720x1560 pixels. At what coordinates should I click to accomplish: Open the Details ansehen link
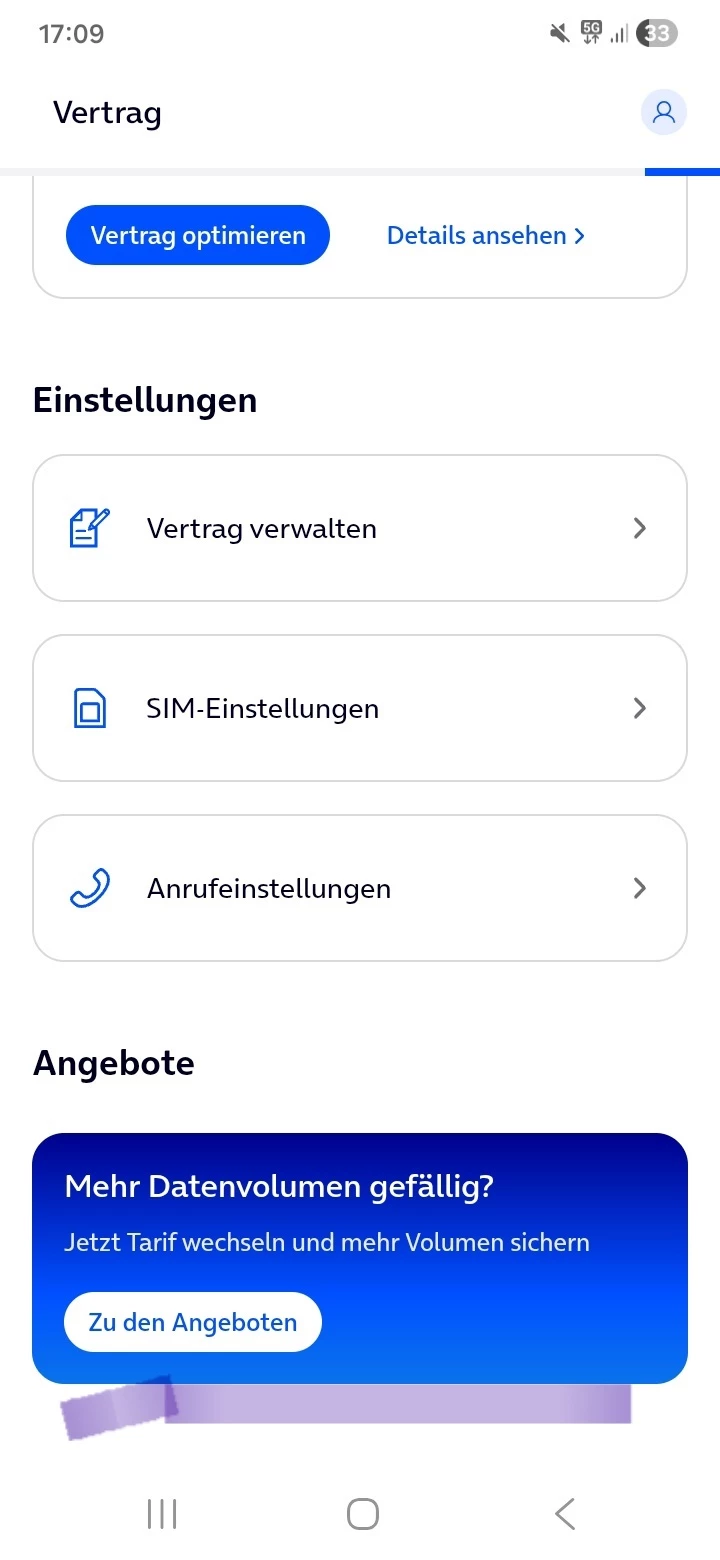[x=486, y=236]
